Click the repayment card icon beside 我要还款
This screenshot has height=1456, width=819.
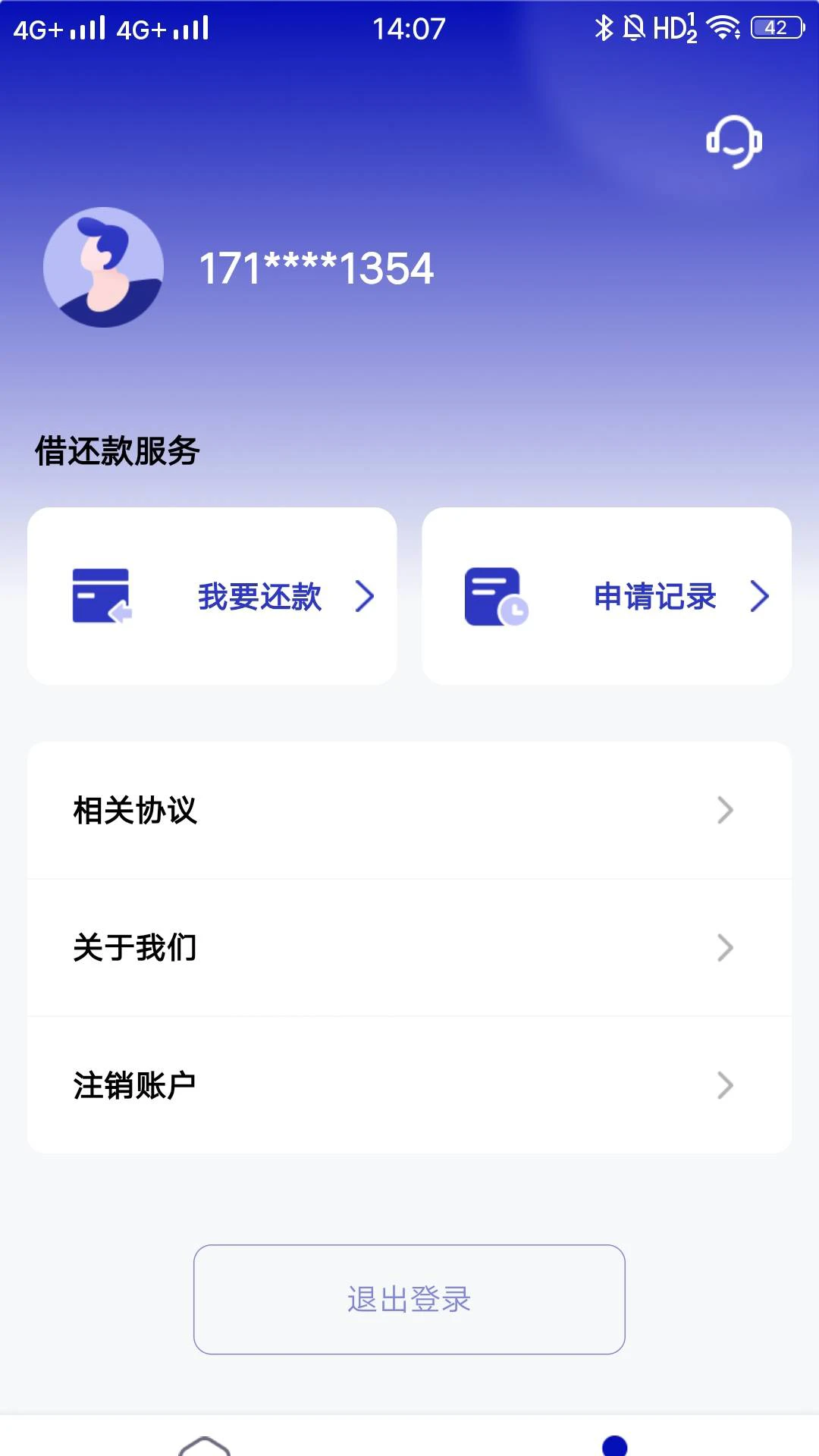[102, 597]
